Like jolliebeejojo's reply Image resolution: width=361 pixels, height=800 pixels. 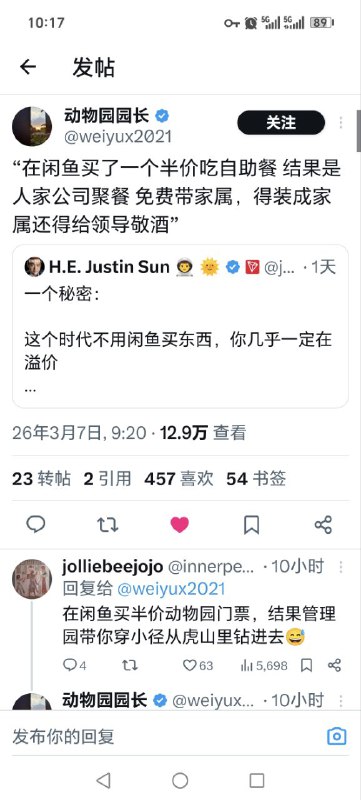[x=198, y=665]
